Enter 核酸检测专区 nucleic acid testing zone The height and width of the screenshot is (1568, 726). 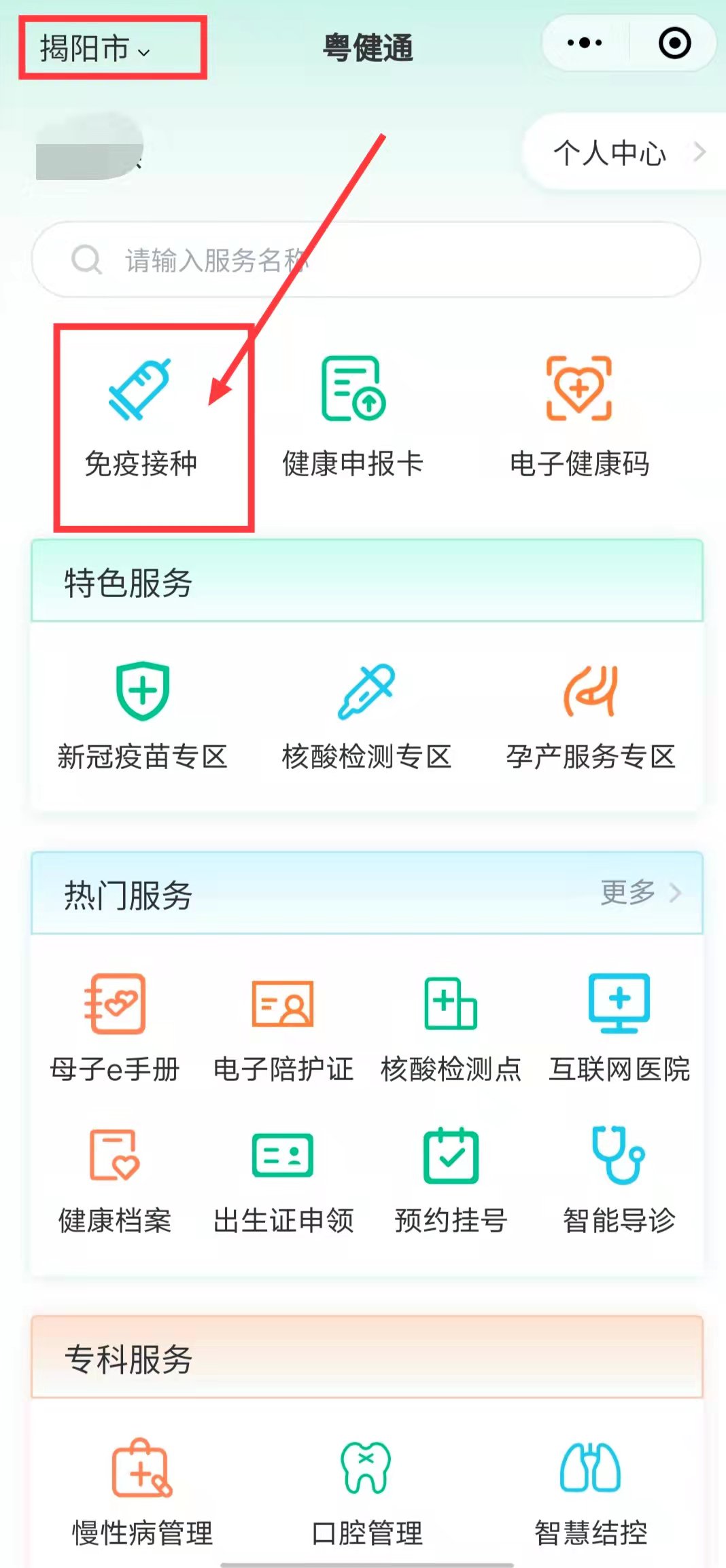coord(366,716)
